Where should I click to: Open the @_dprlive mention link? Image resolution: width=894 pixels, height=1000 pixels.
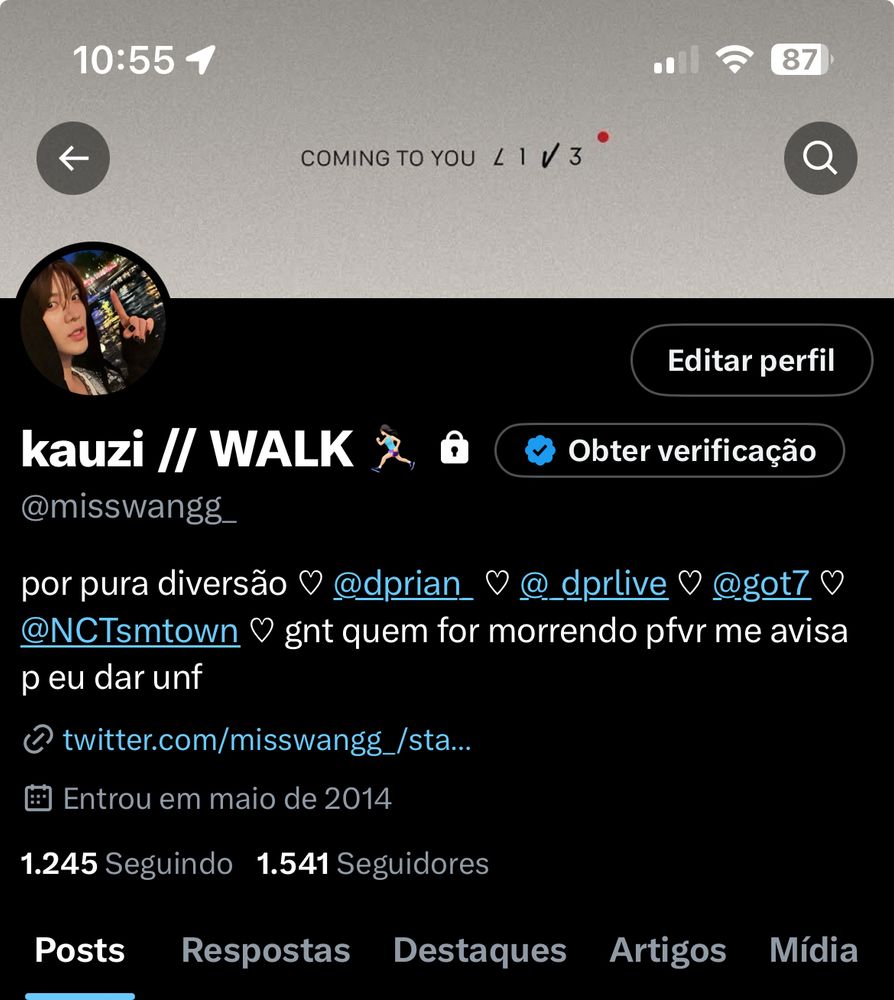pyautogui.click(x=593, y=584)
